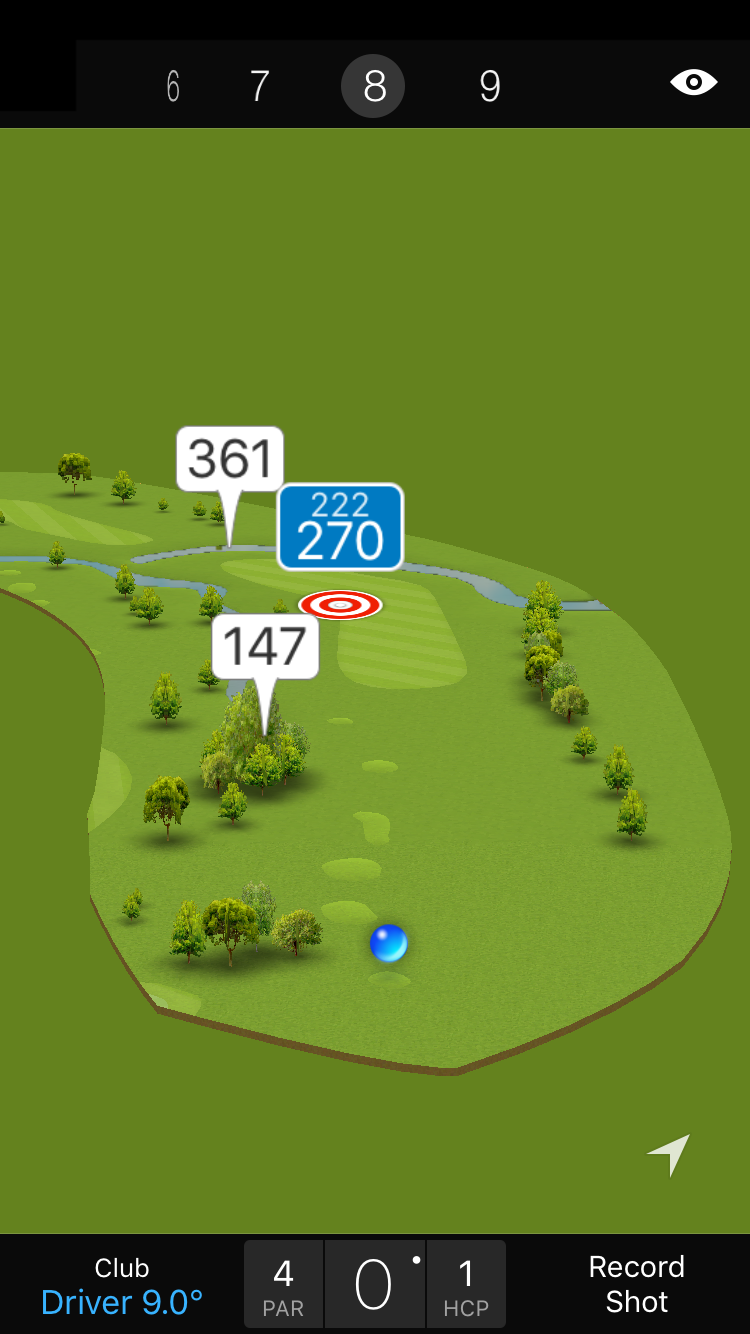This screenshot has width=750, height=1334.
Task: Switch to hole 7
Action: coord(259,87)
